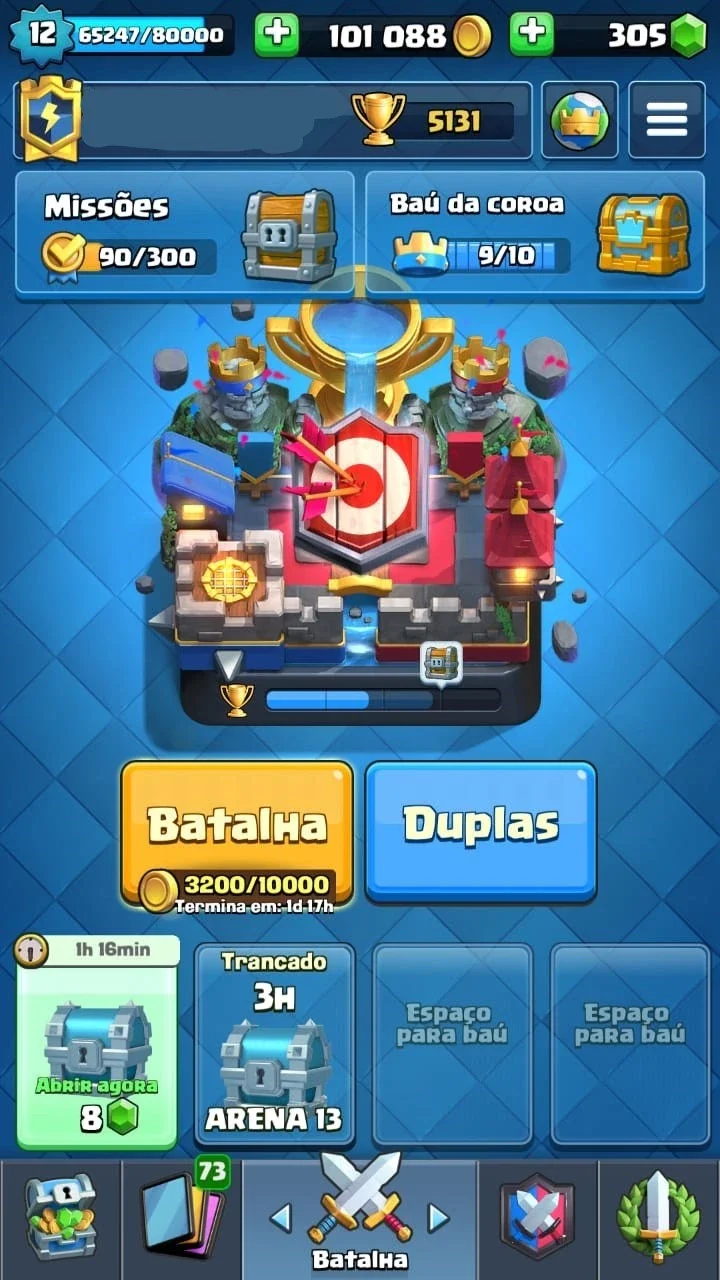The height and width of the screenshot is (1280, 720).
Task: Tap the green plus to buy gems
Action: tap(532, 35)
